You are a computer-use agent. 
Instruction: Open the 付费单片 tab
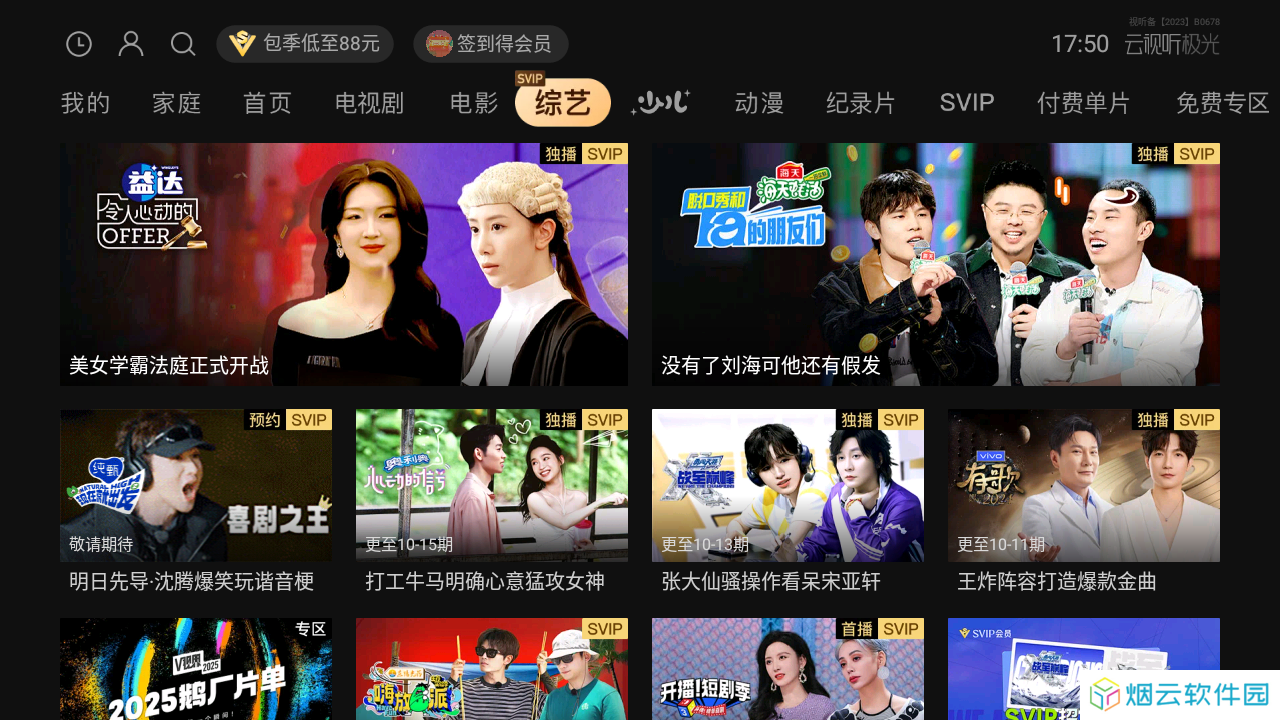coord(1084,103)
